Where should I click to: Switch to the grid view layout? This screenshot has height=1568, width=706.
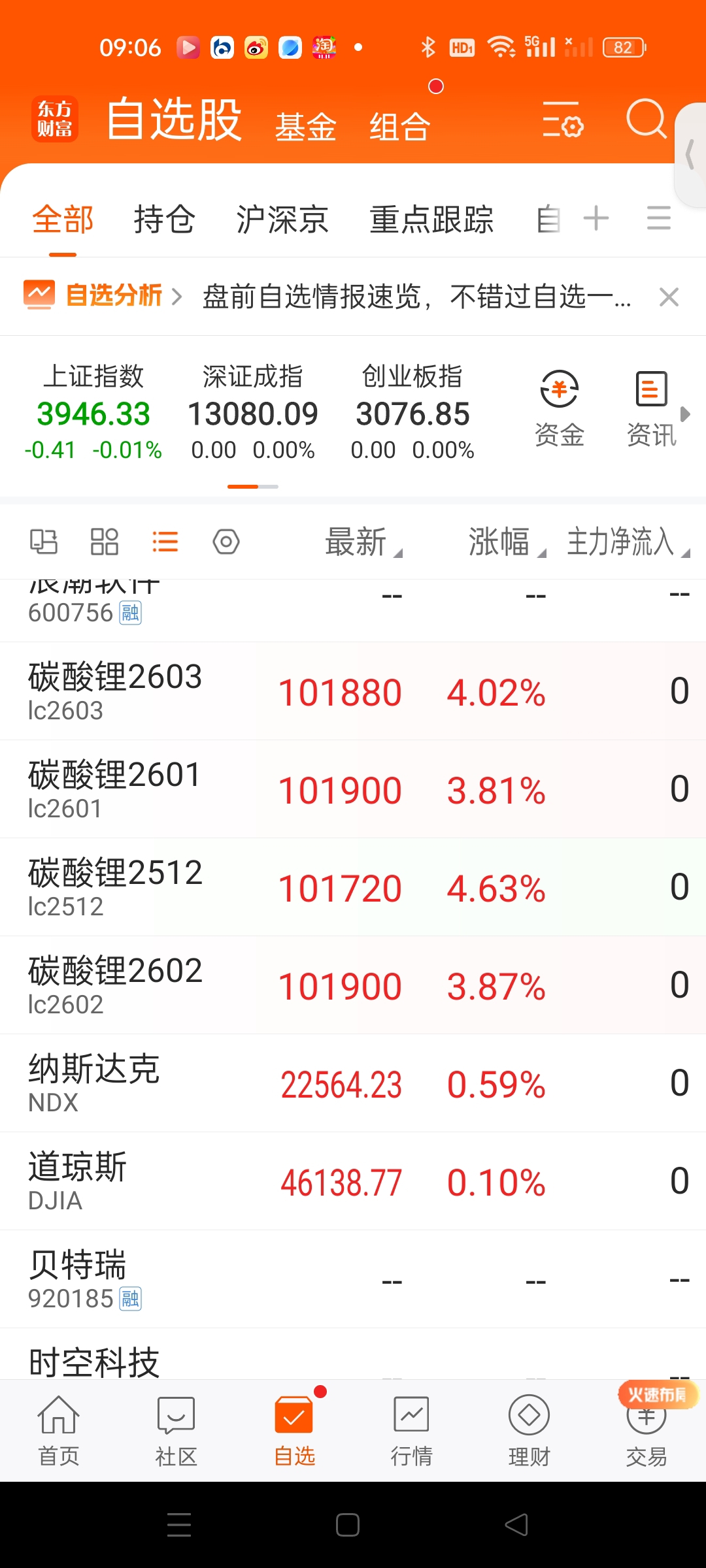(104, 542)
